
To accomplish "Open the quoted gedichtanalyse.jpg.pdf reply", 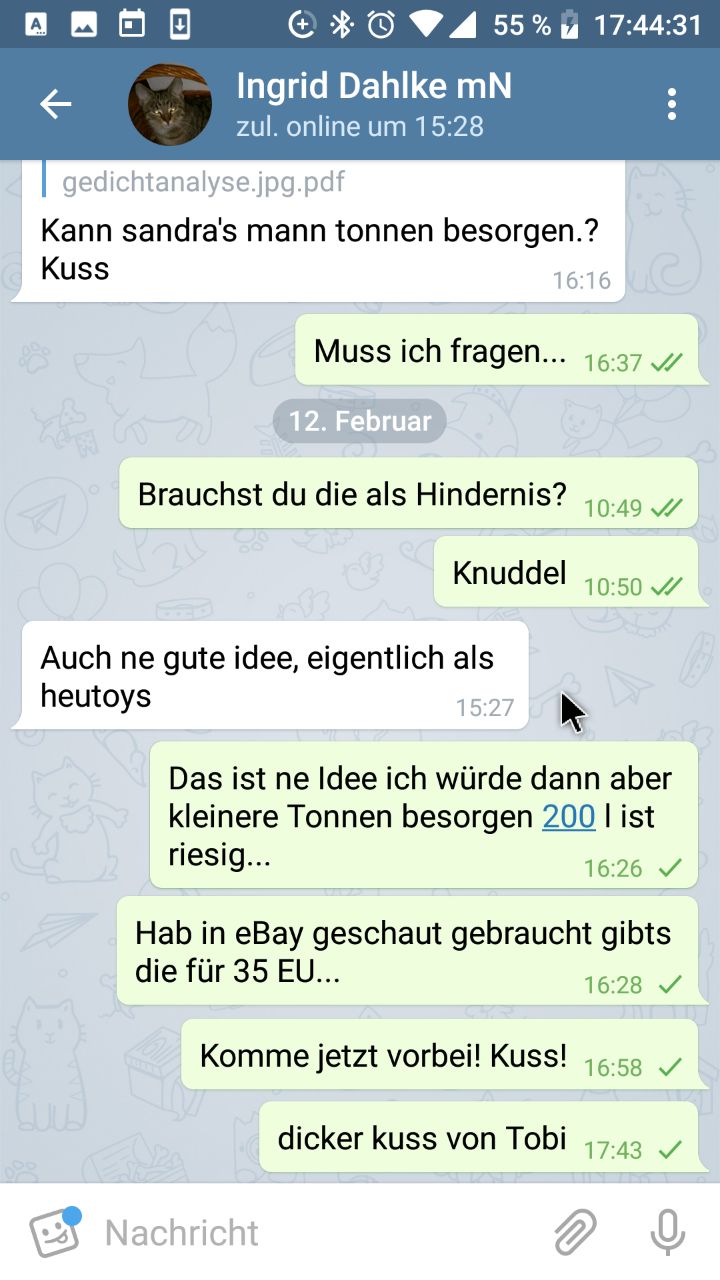I will pos(204,183).
